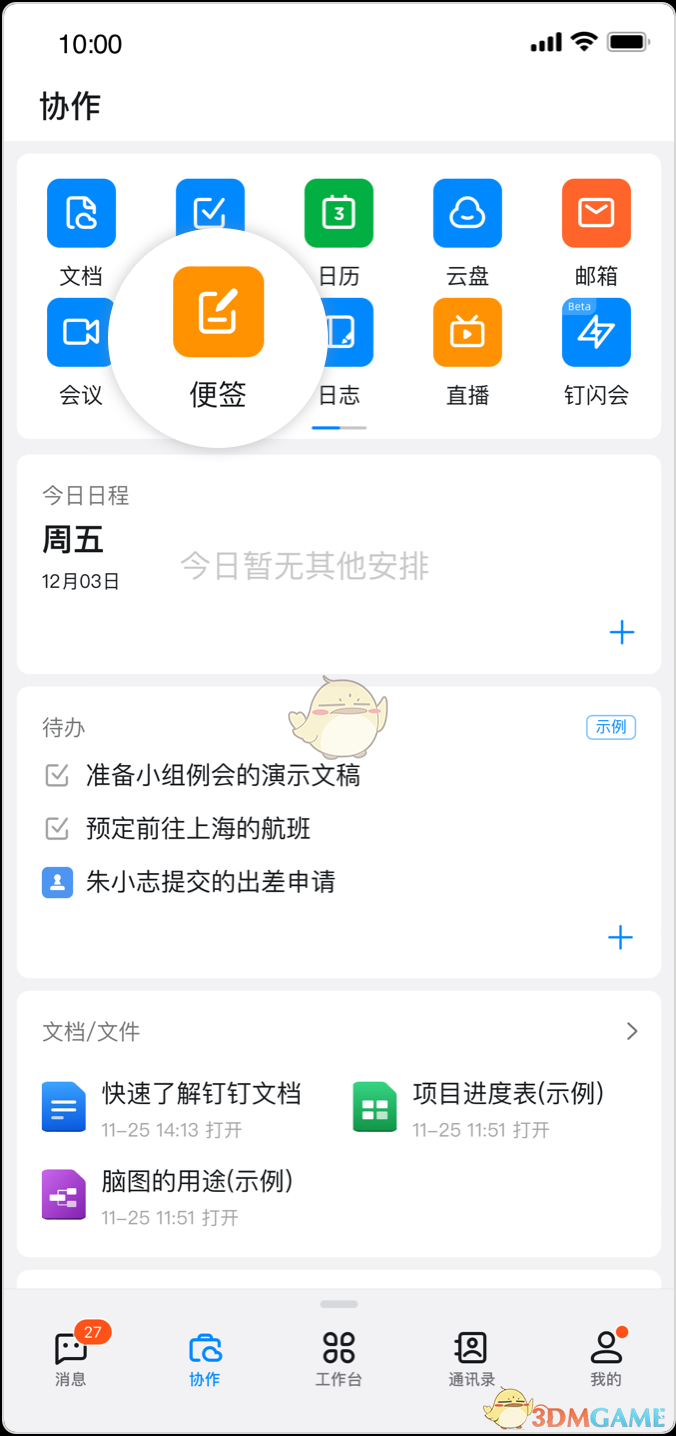Switch to the 通讯录 tab

[471, 1358]
